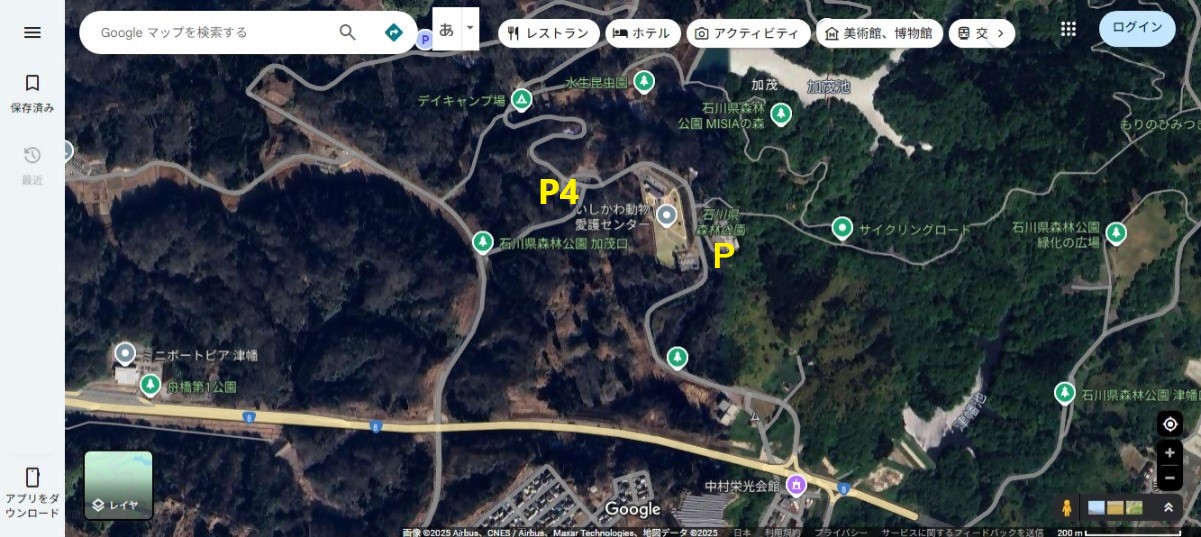Select the レストラン chip
The width and height of the screenshot is (1201, 537).
548,33
